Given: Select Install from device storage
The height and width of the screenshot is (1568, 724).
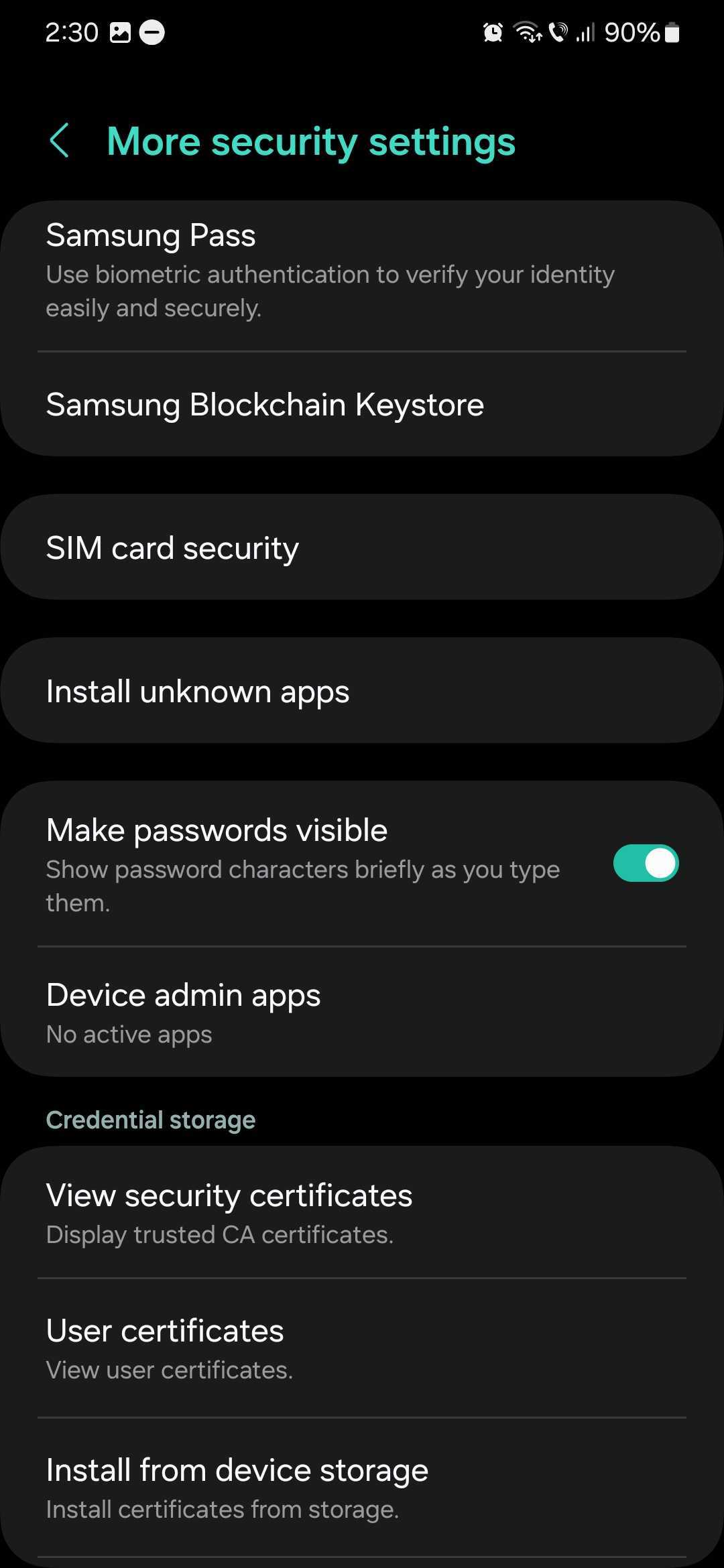Looking at the screenshot, I should (362, 1488).
